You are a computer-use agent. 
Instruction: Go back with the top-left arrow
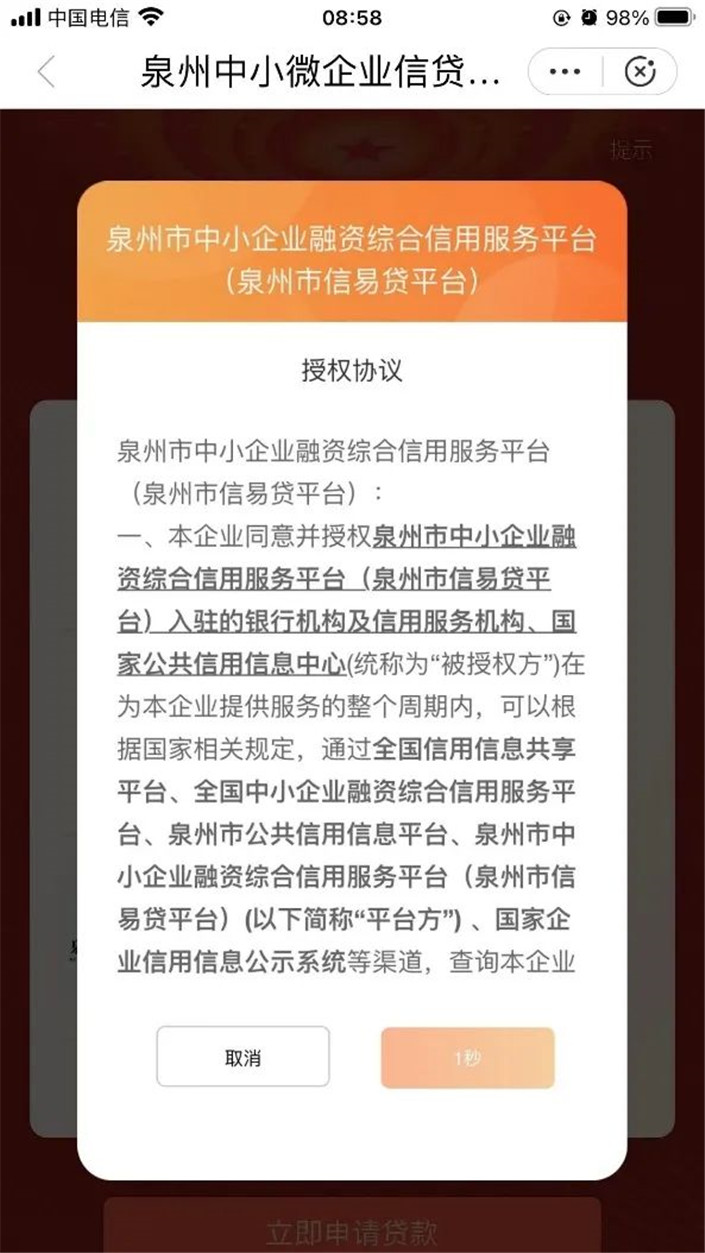pos(46,73)
